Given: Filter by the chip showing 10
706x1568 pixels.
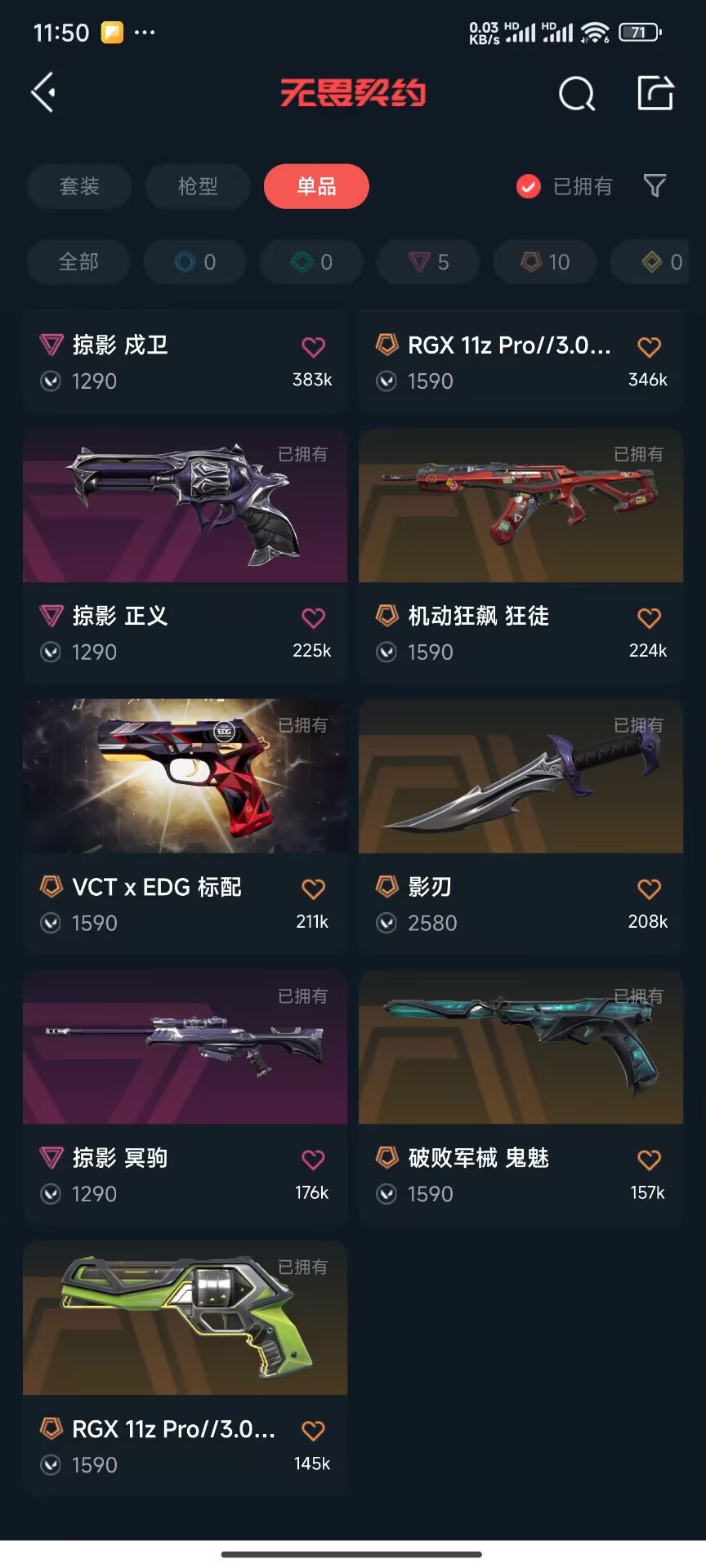Looking at the screenshot, I should point(546,262).
